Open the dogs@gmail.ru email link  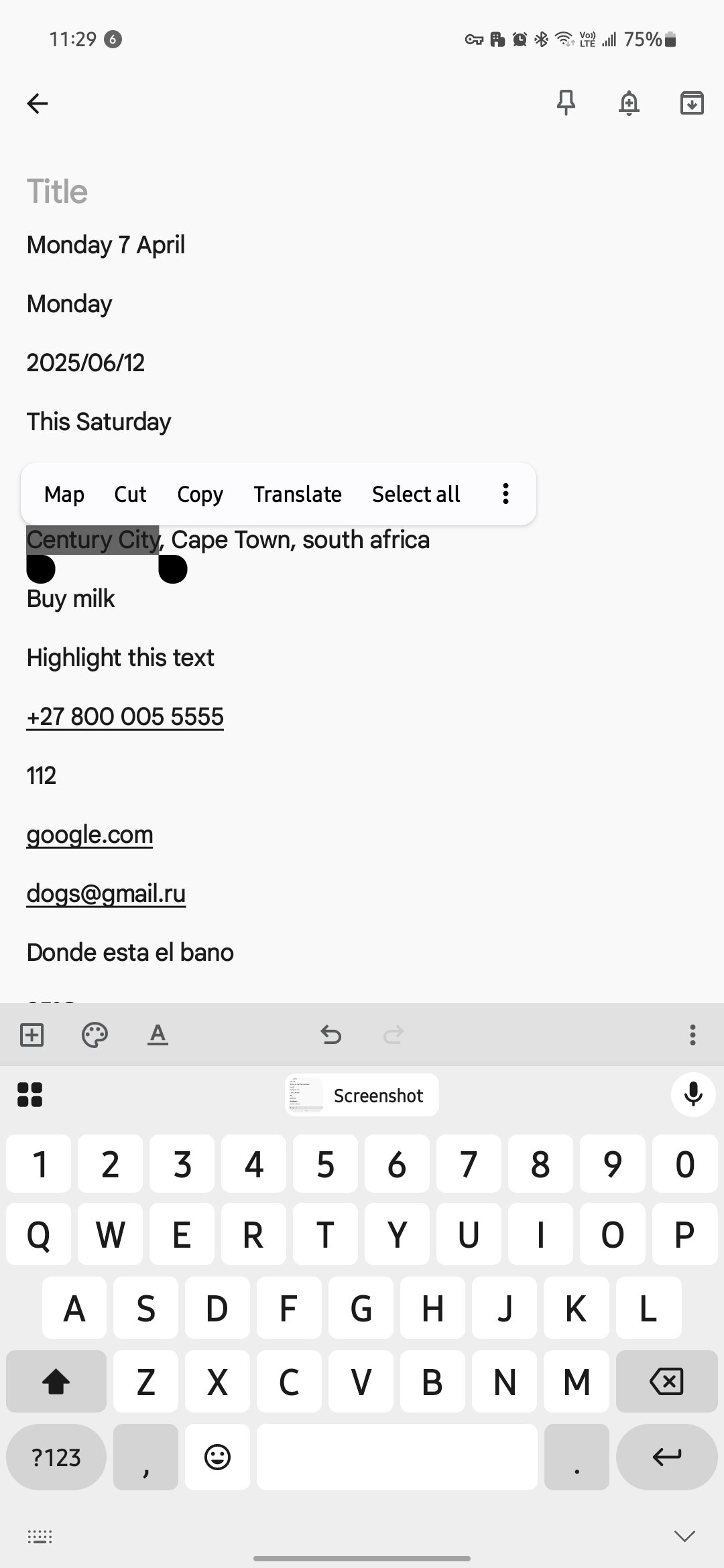point(106,894)
